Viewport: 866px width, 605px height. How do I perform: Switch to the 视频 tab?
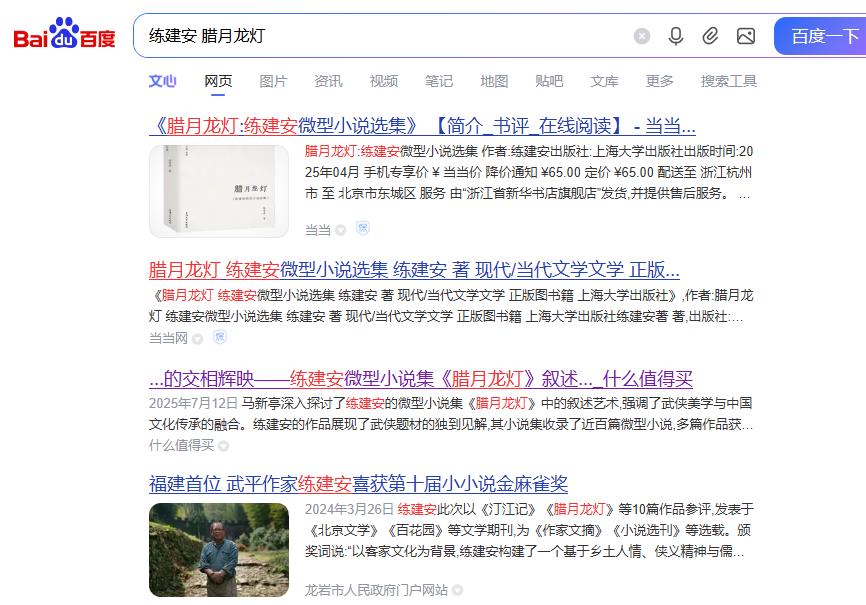(383, 81)
